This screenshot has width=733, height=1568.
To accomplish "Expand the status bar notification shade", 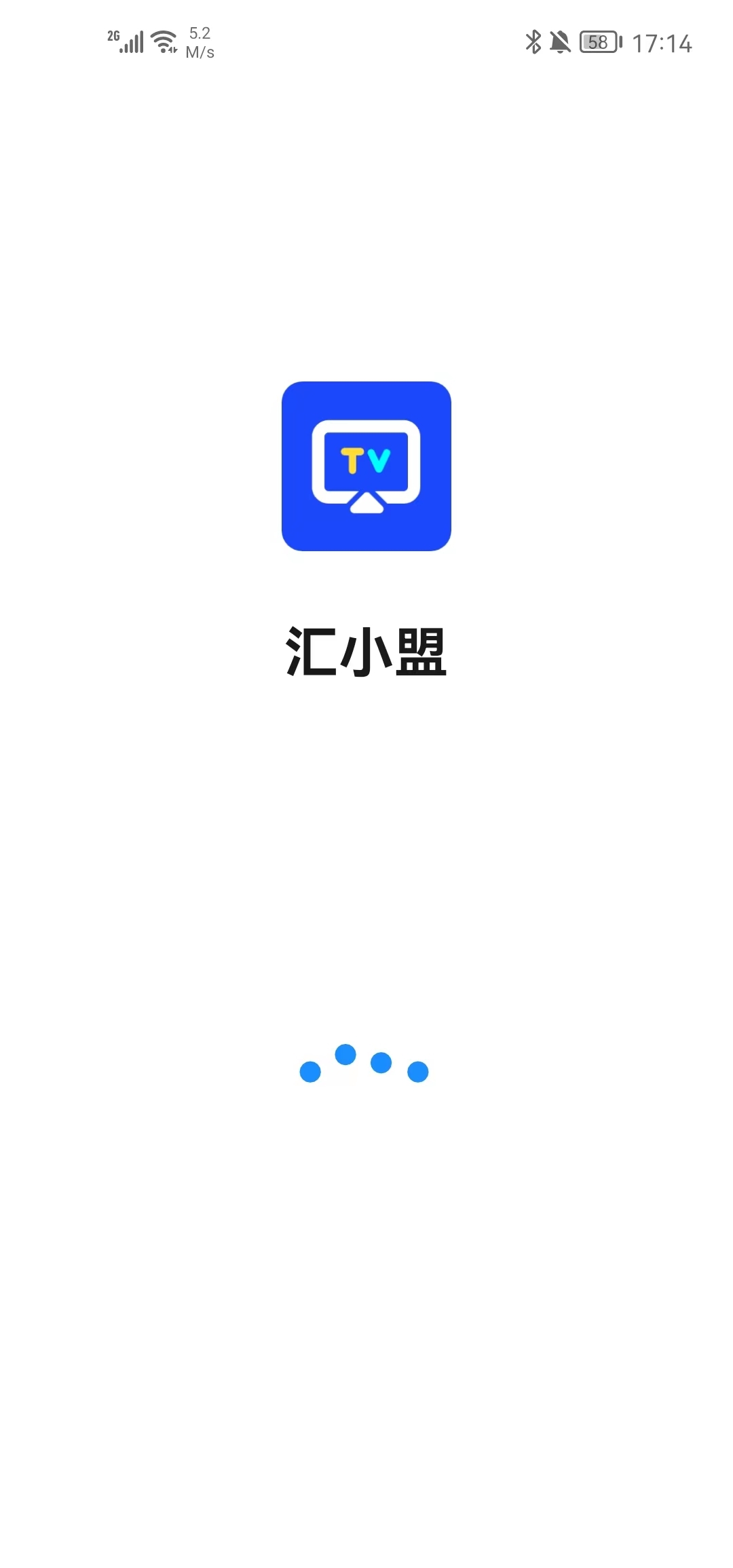I will click(x=366, y=41).
